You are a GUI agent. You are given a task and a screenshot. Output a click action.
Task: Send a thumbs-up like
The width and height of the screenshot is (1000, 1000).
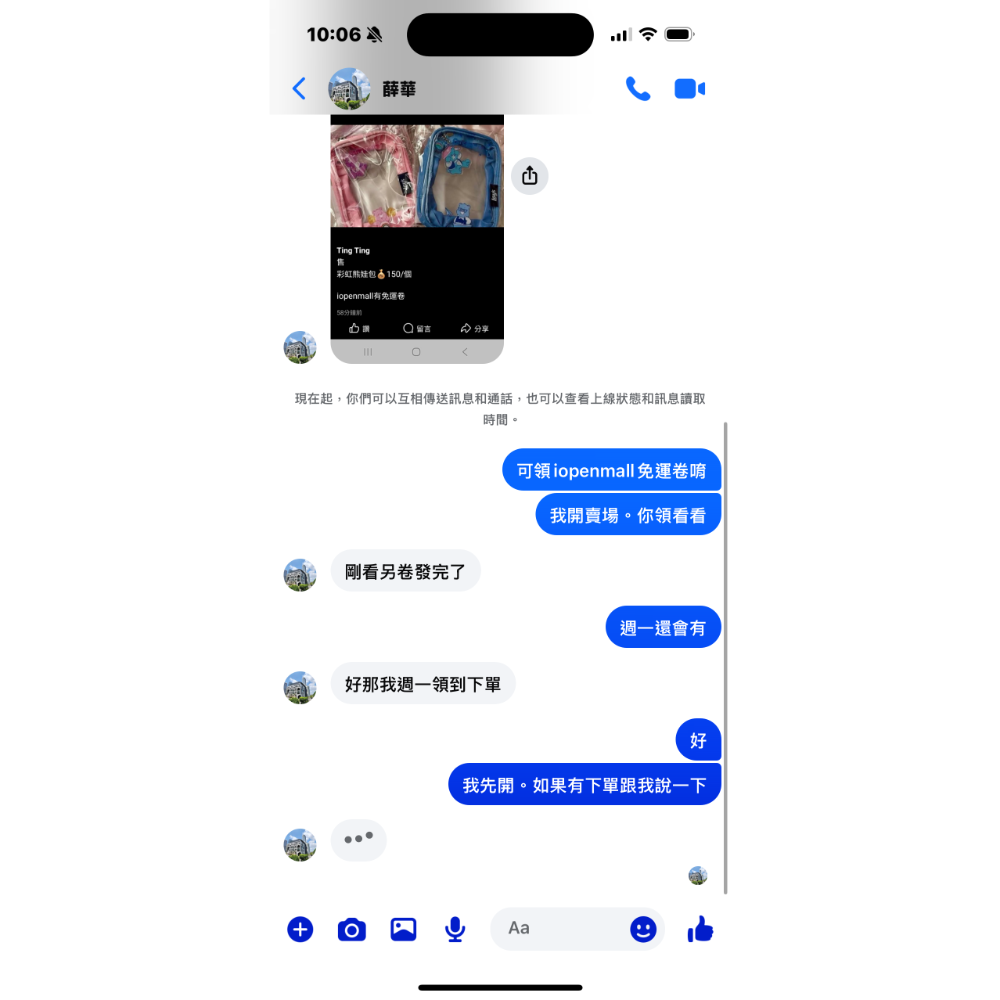pos(700,929)
